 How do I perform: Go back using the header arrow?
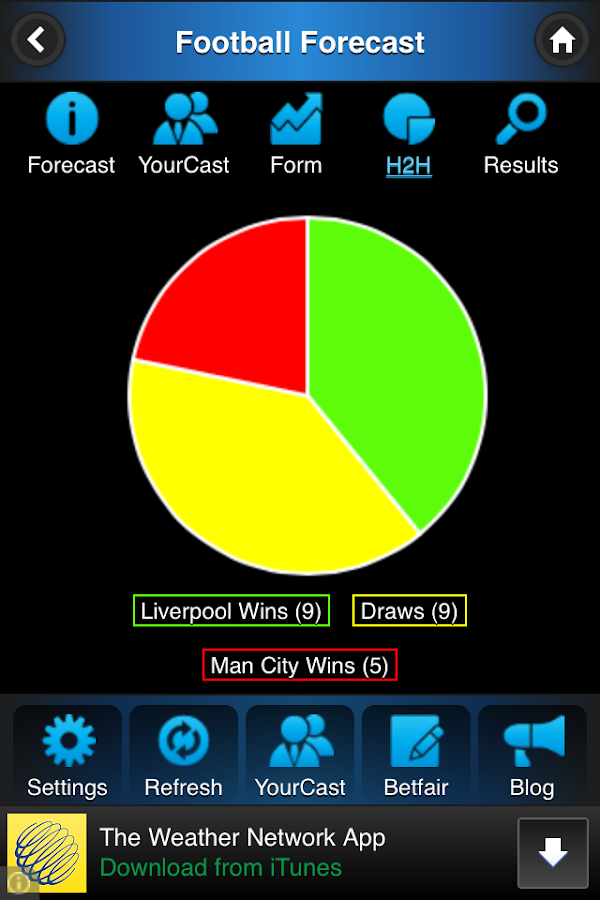(x=38, y=40)
